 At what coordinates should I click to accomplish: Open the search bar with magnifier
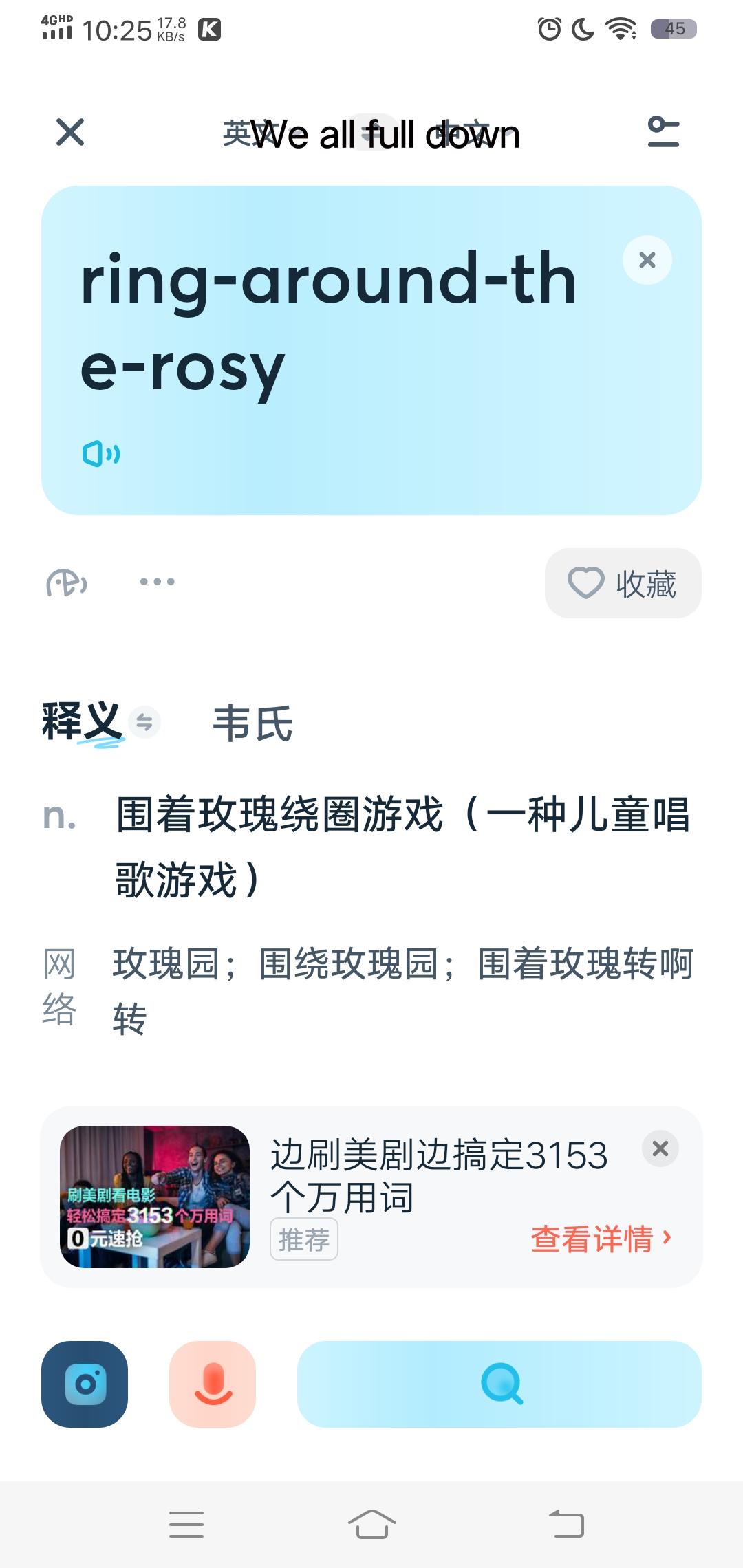point(499,1384)
